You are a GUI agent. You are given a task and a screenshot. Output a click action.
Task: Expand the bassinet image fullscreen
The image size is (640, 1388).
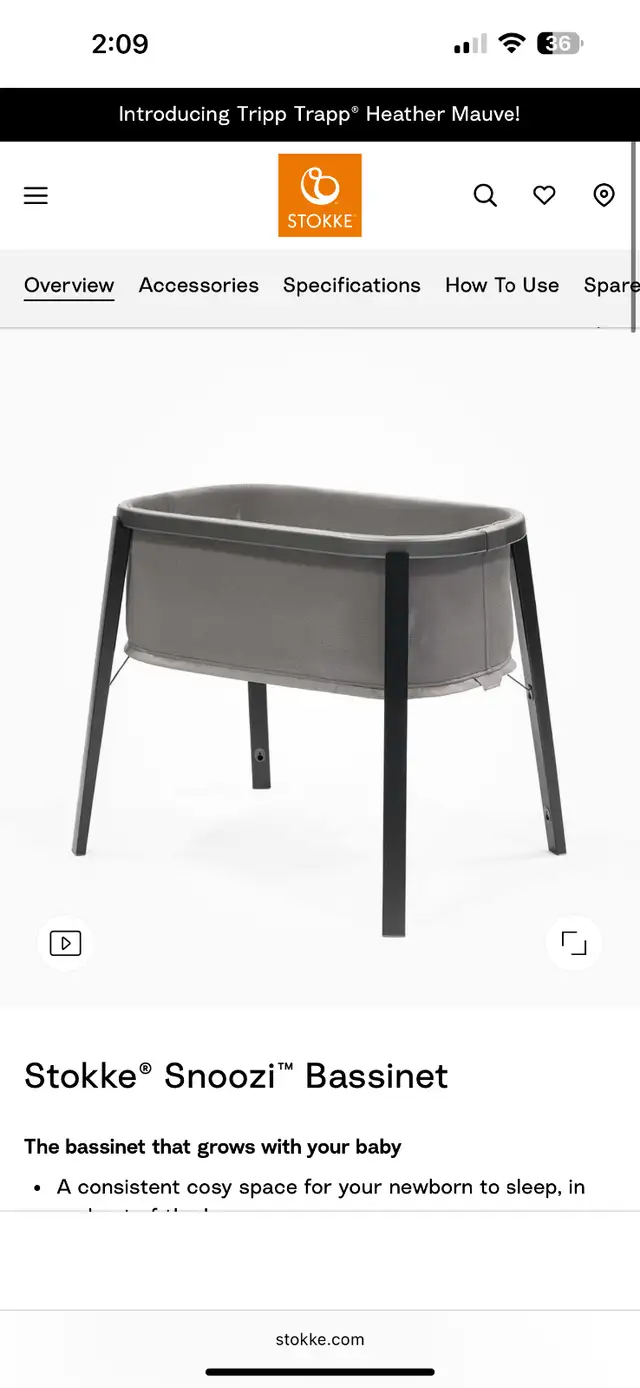pos(574,943)
